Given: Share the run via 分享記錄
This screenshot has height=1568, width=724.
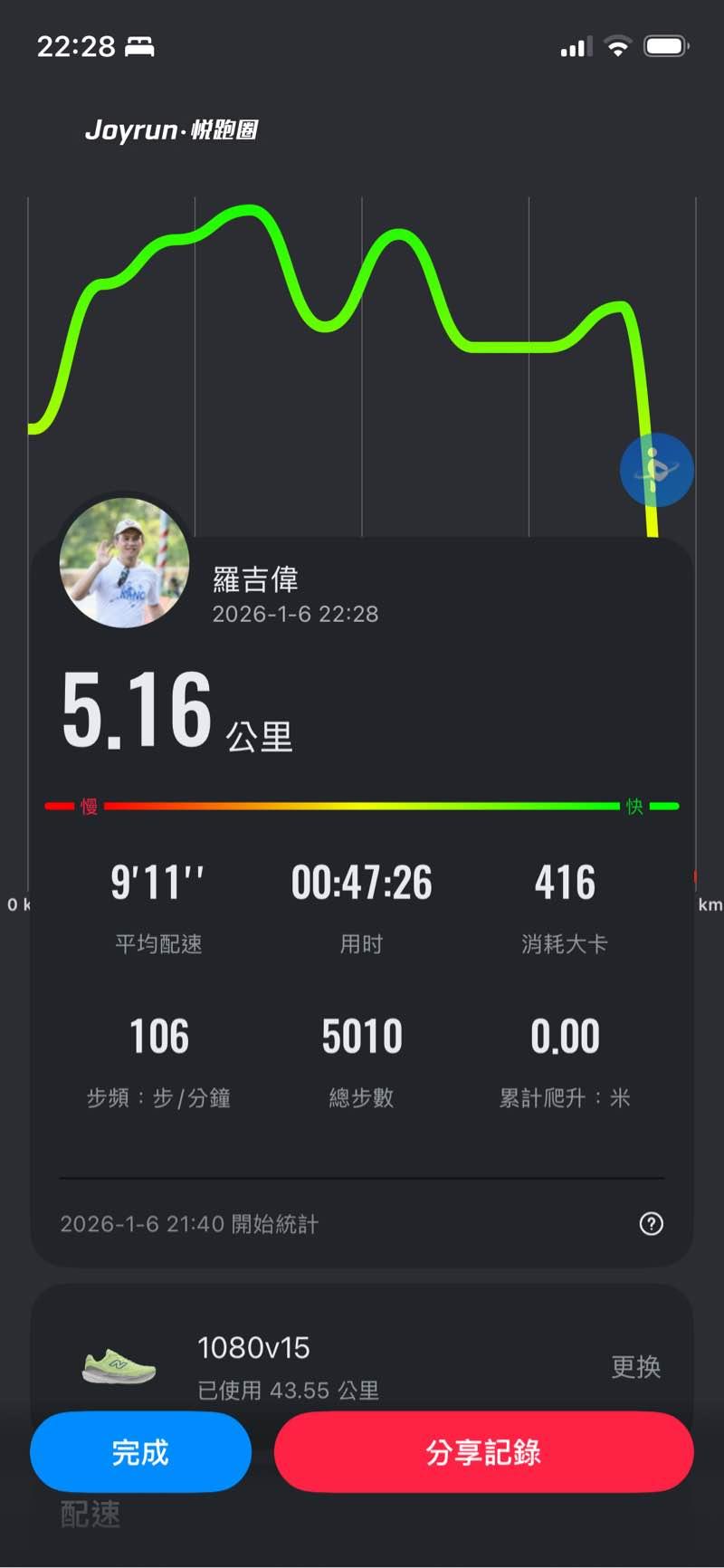Looking at the screenshot, I should (483, 1452).
